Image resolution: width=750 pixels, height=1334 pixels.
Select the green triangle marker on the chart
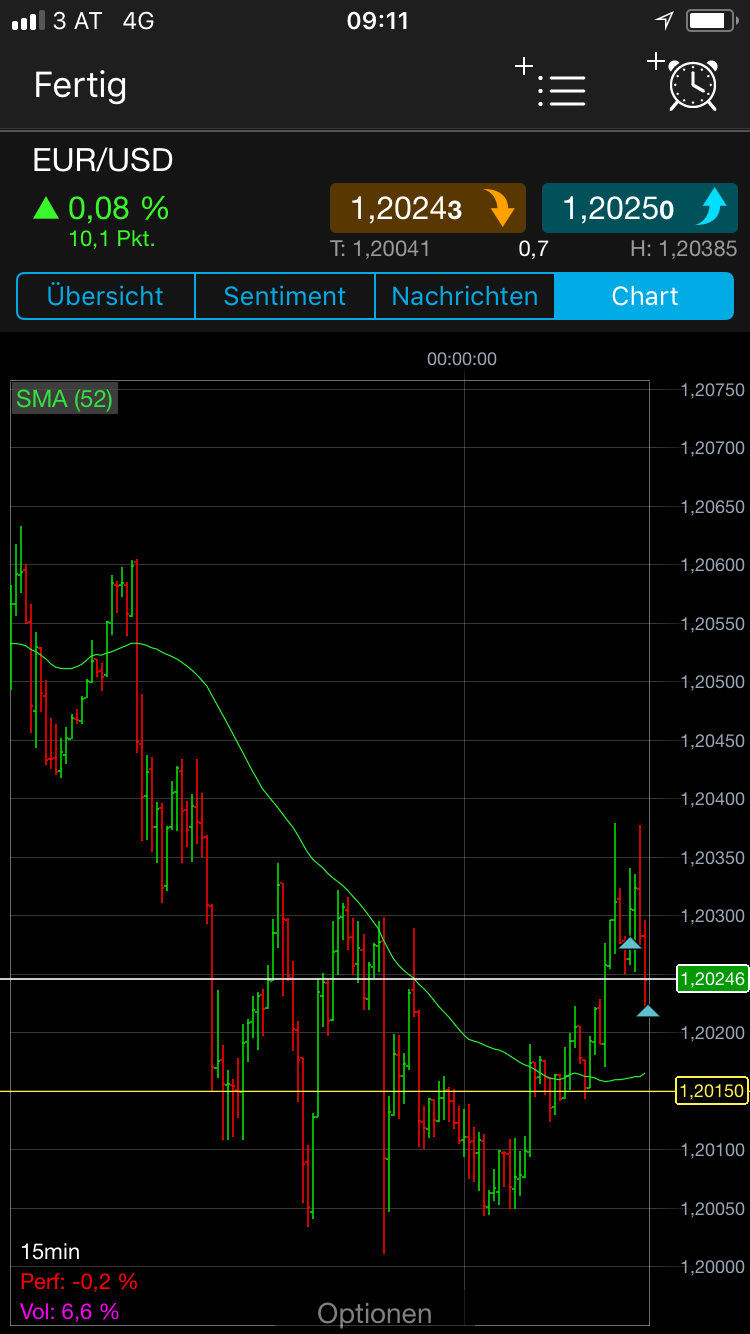630,943
